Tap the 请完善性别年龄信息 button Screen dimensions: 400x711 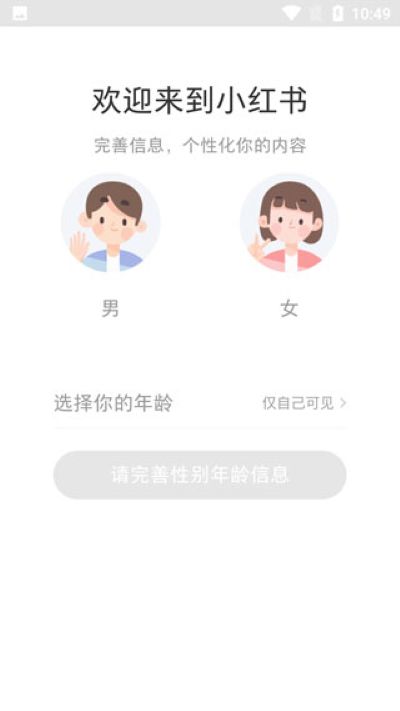[x=200, y=475]
